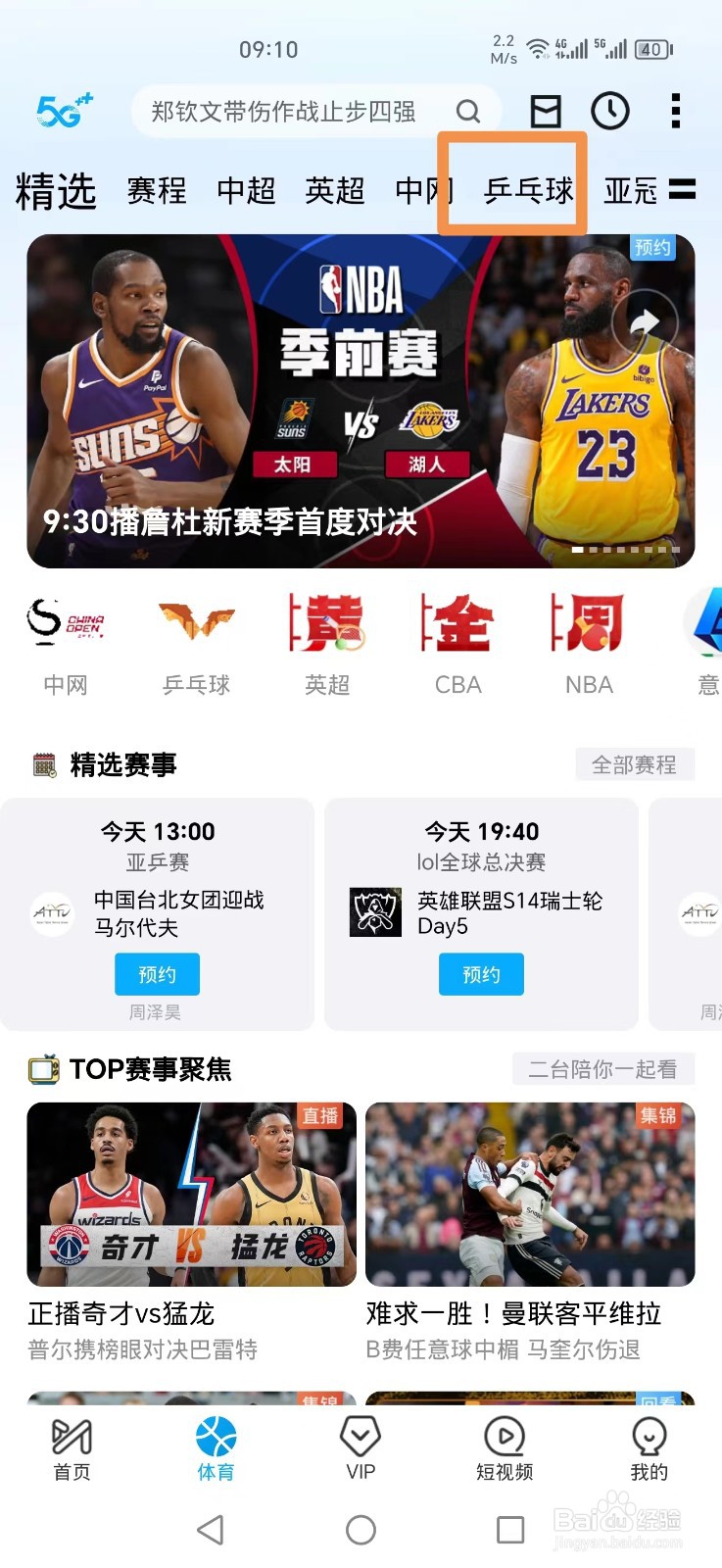Expand the three-dot overflow menu
Screen dimensions: 722x1568
pos(675,112)
